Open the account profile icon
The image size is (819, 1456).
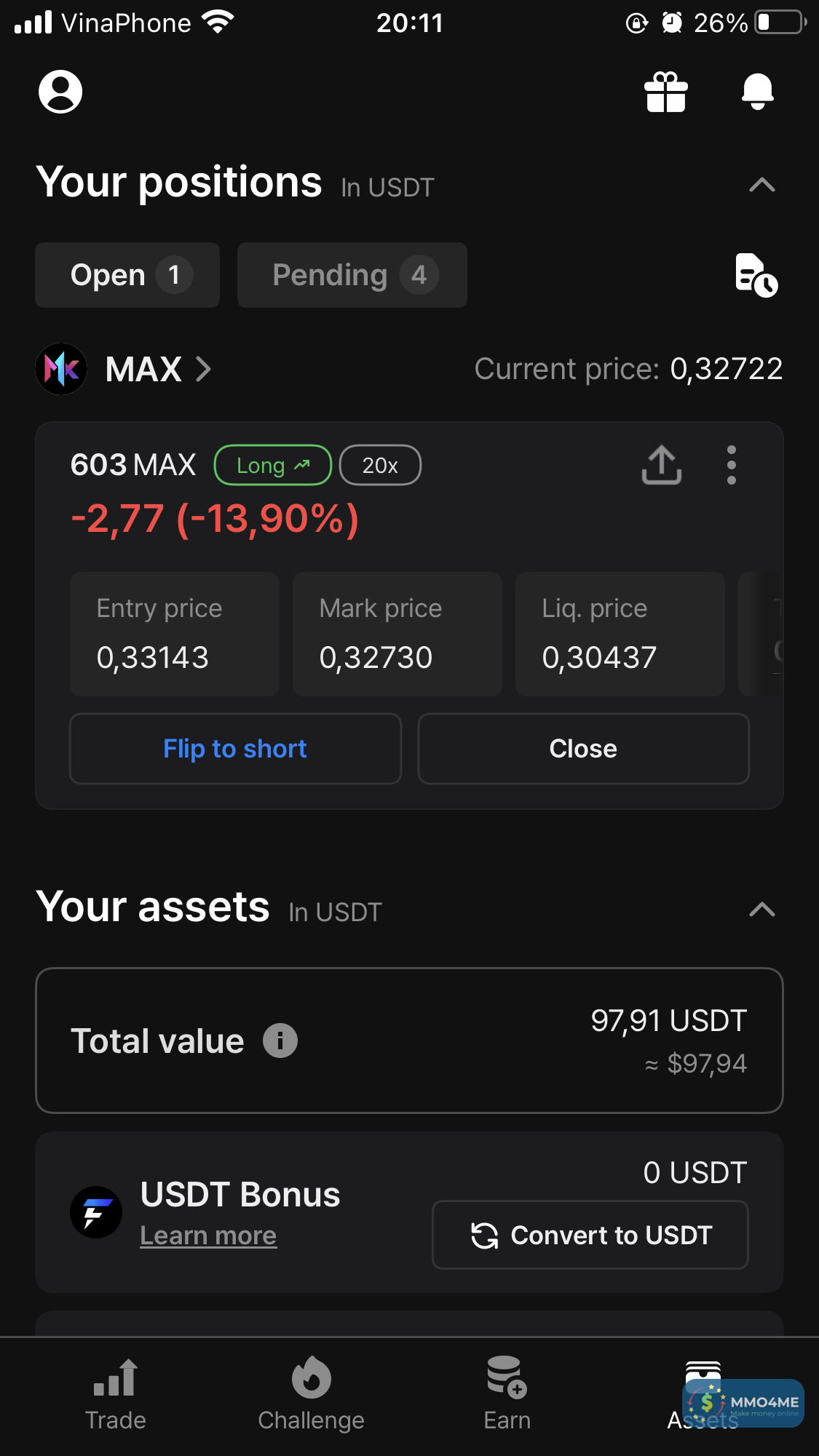pyautogui.click(x=60, y=92)
